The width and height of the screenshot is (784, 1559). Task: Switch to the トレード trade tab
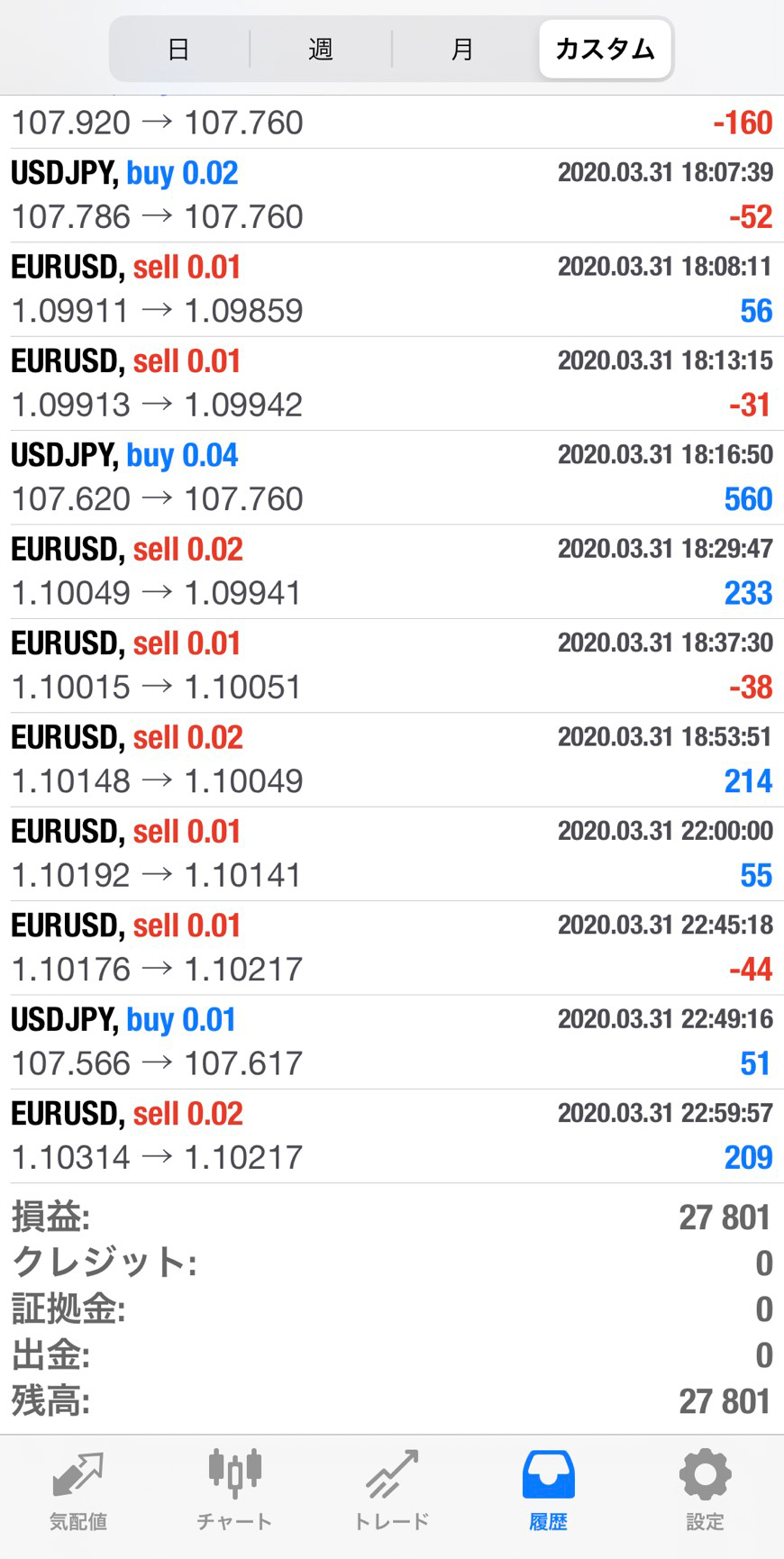tap(392, 1491)
